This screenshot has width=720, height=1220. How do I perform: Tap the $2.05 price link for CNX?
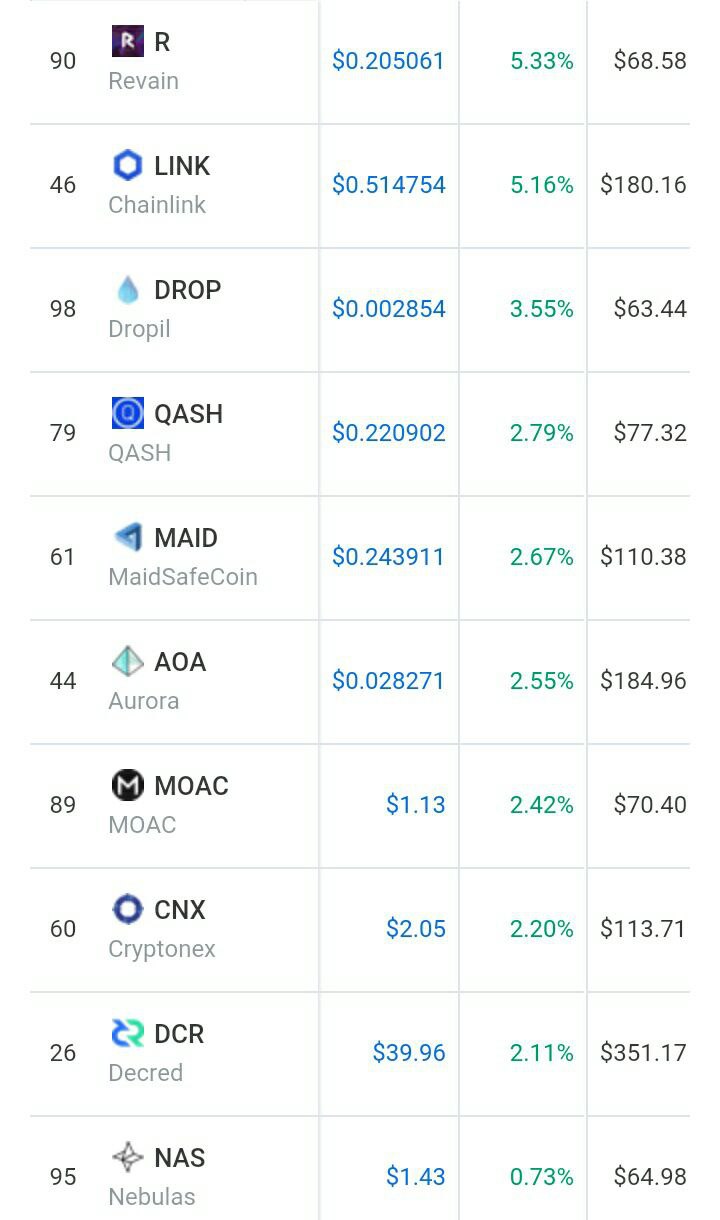tap(416, 929)
